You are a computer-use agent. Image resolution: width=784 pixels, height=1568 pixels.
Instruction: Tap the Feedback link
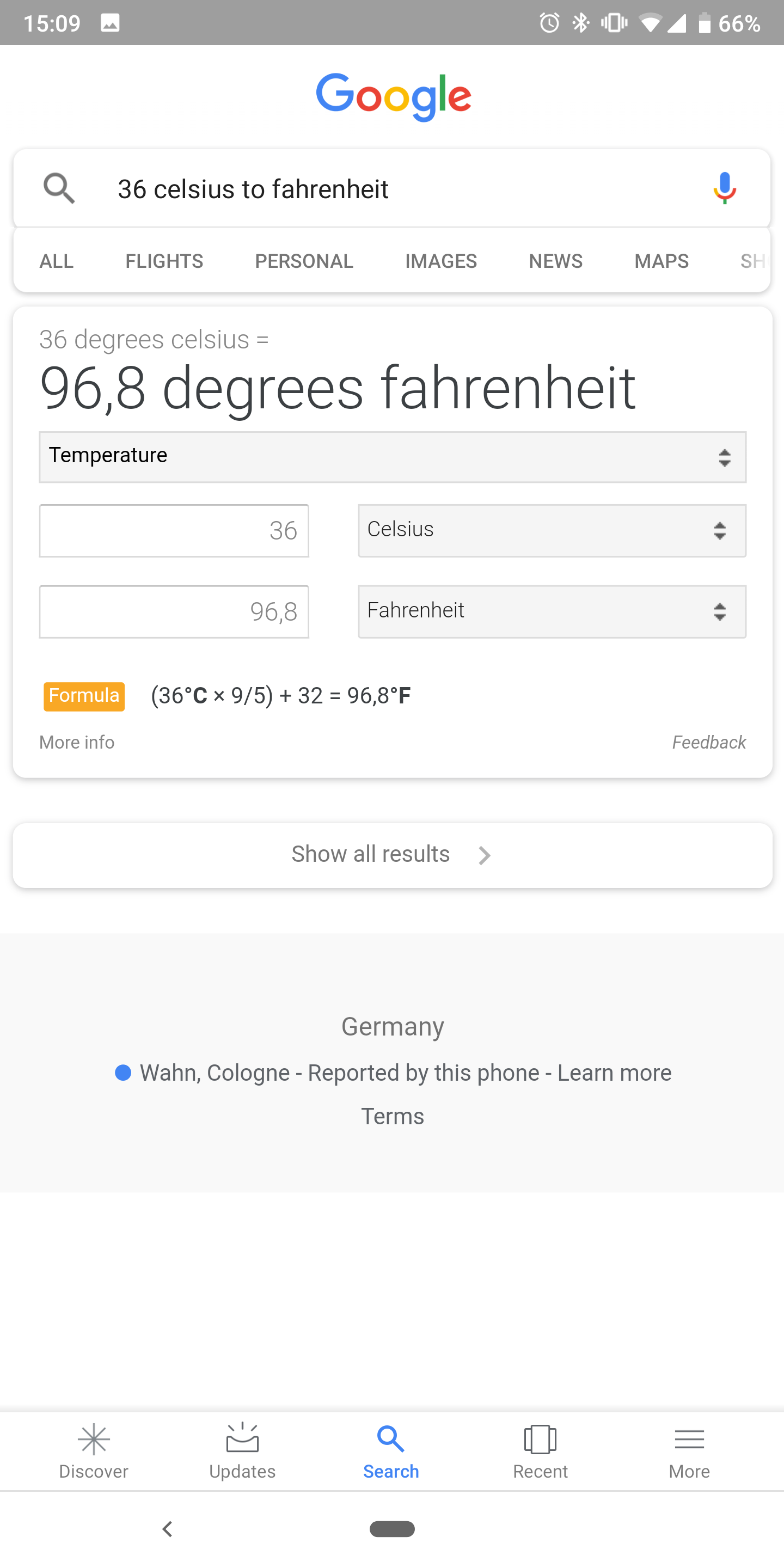click(708, 742)
